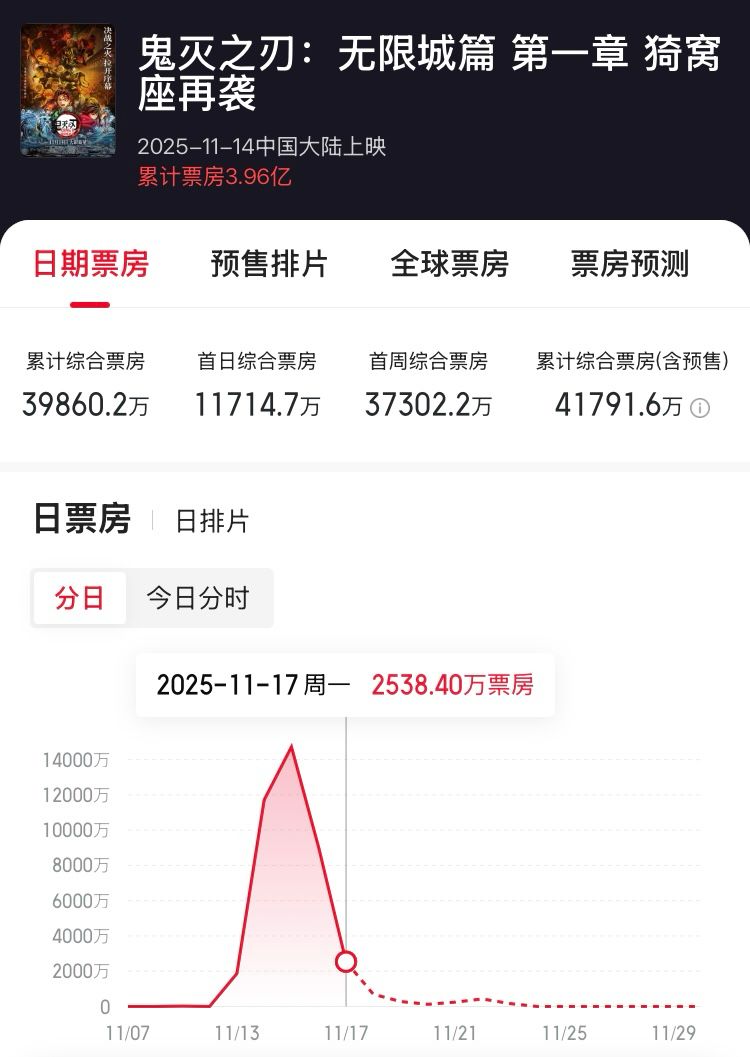Select the 日票房 chart tab
Image resolution: width=750 pixels, height=1057 pixels.
click(x=82, y=520)
